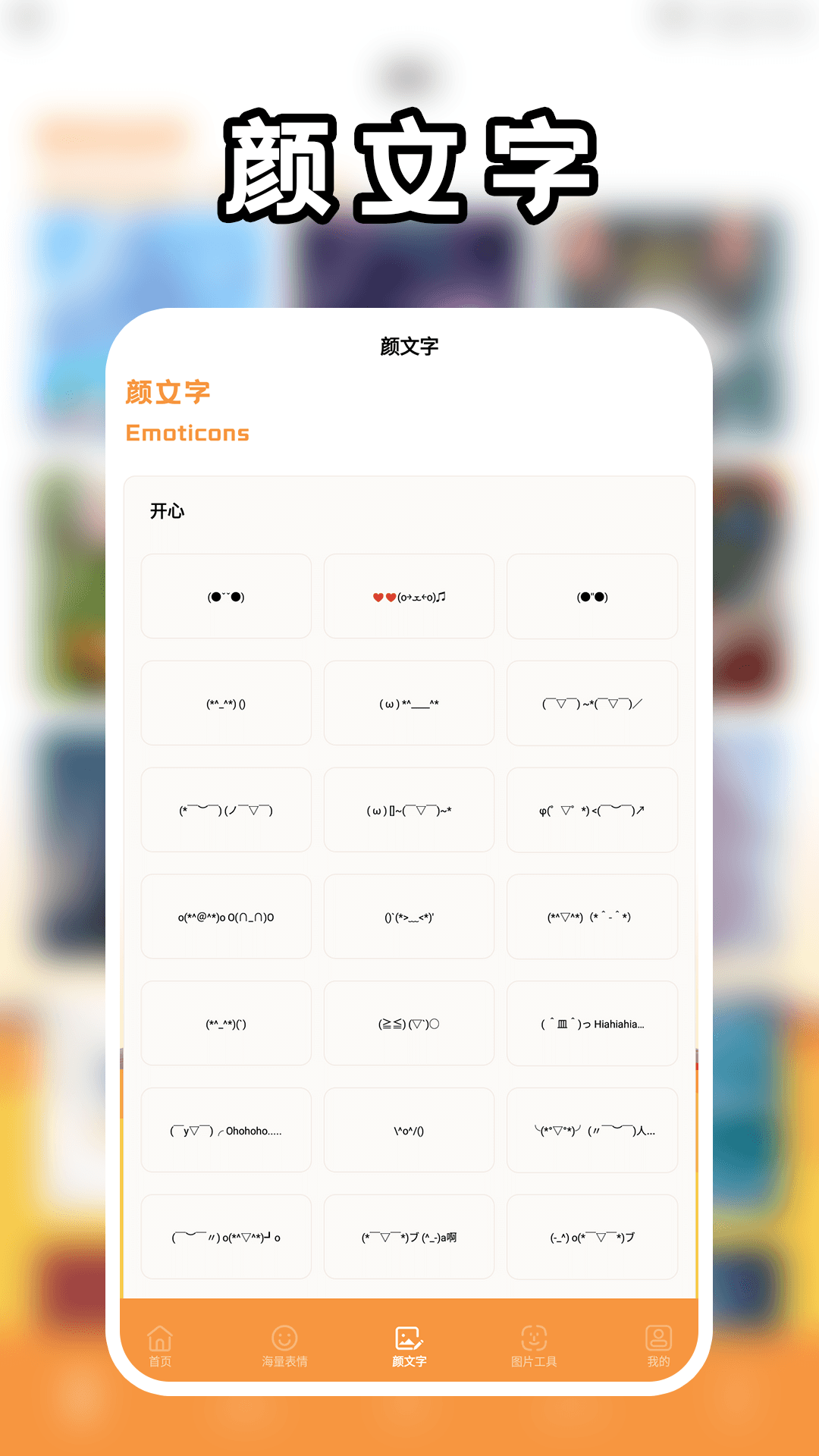Select the heart emoticon ♥♥(o→ㅈ←o)♫
The width and height of the screenshot is (819, 1456).
pos(409,596)
